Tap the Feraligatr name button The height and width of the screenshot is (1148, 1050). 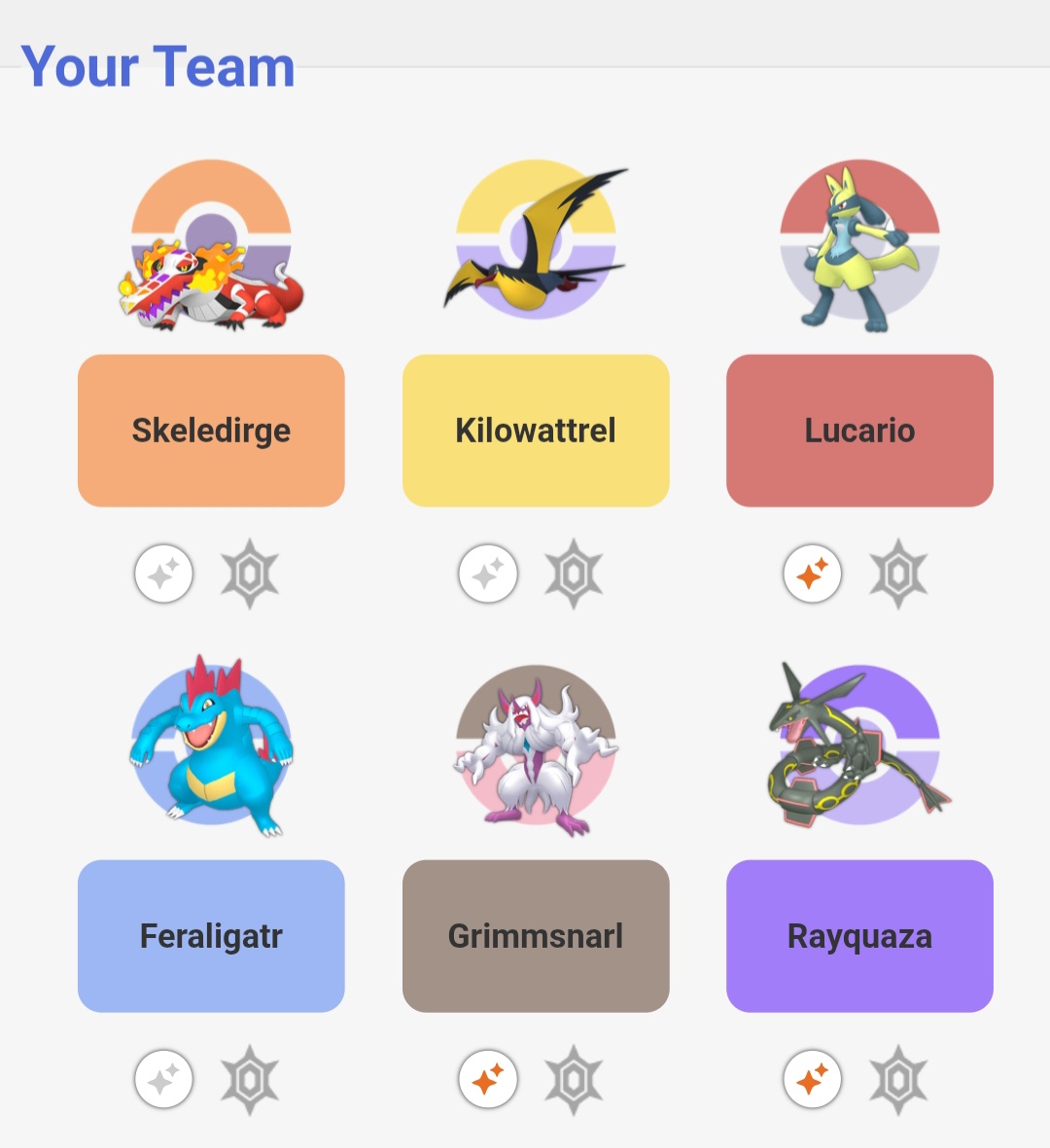(211, 936)
